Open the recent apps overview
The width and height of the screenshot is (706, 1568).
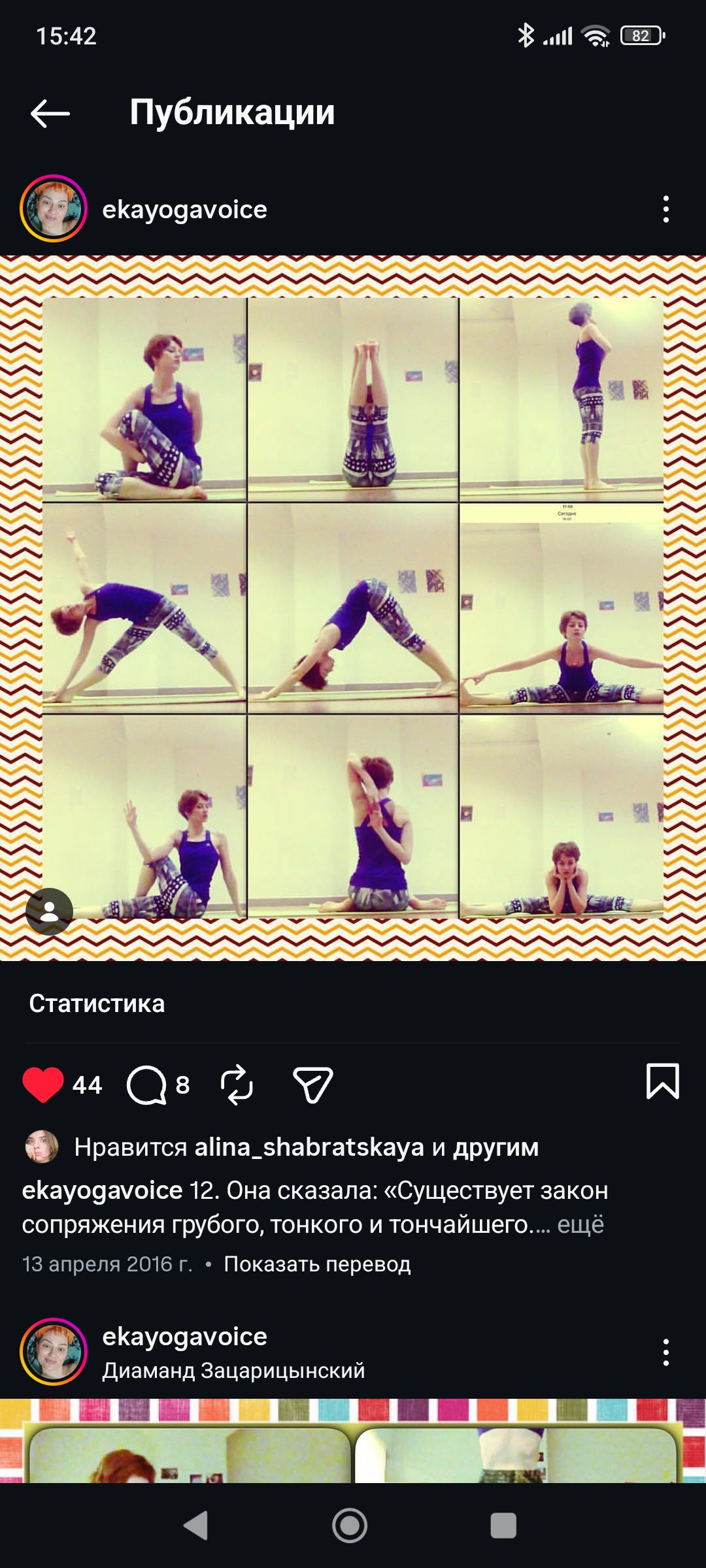tap(503, 1526)
